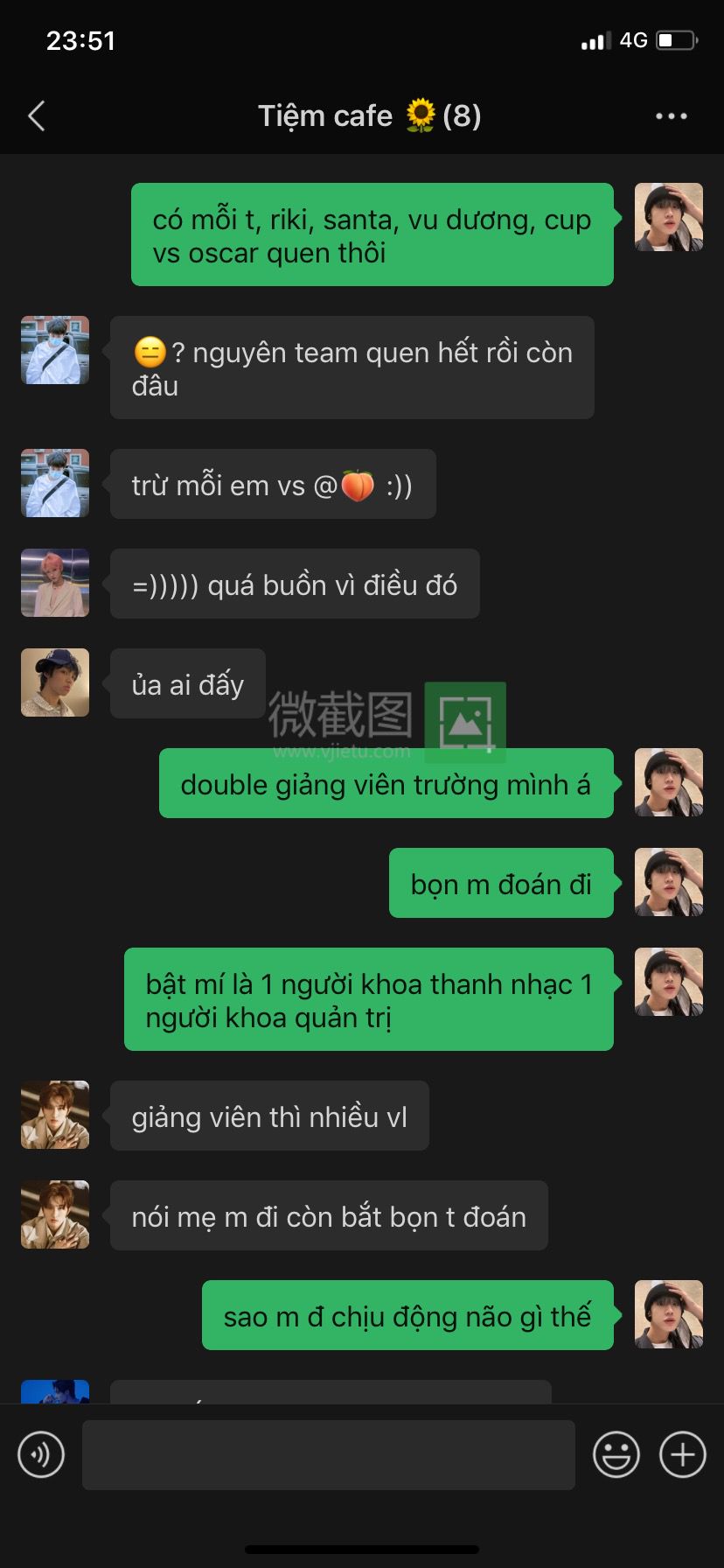Open the emoji sticker picker

click(616, 1455)
